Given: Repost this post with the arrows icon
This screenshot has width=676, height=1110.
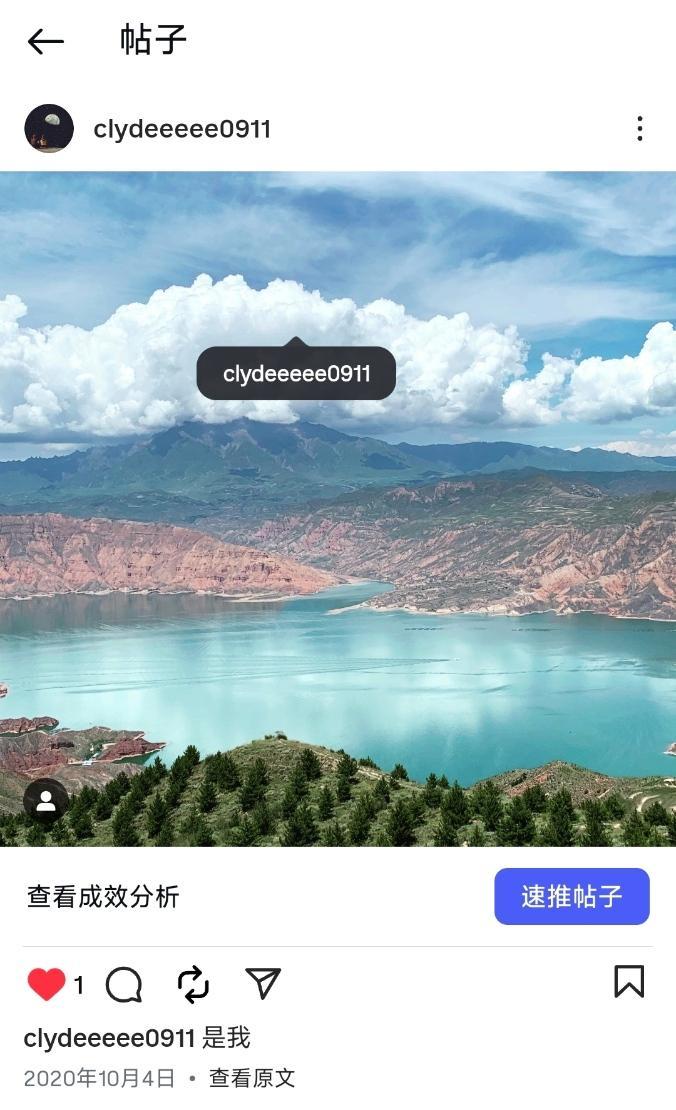Looking at the screenshot, I should point(193,984).
